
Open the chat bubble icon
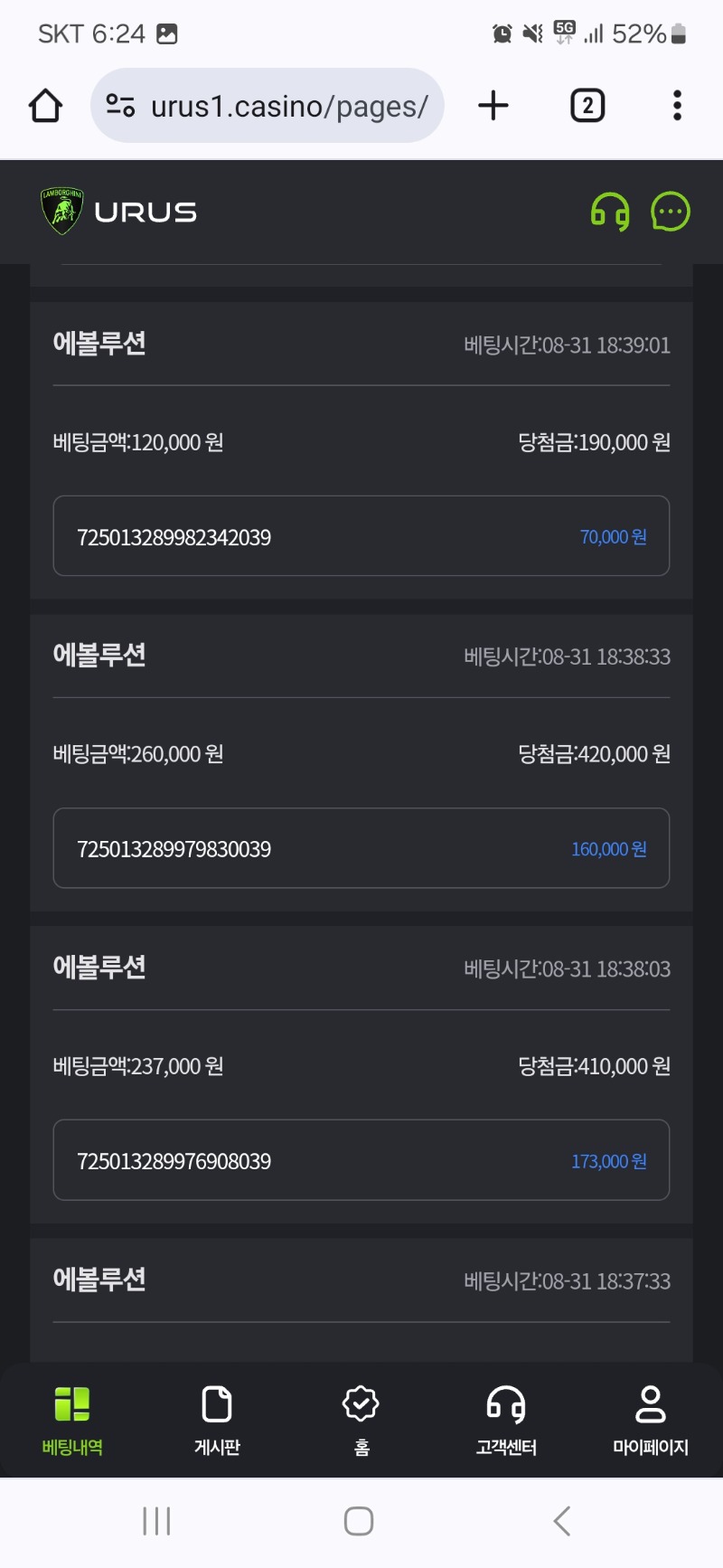[x=671, y=213]
